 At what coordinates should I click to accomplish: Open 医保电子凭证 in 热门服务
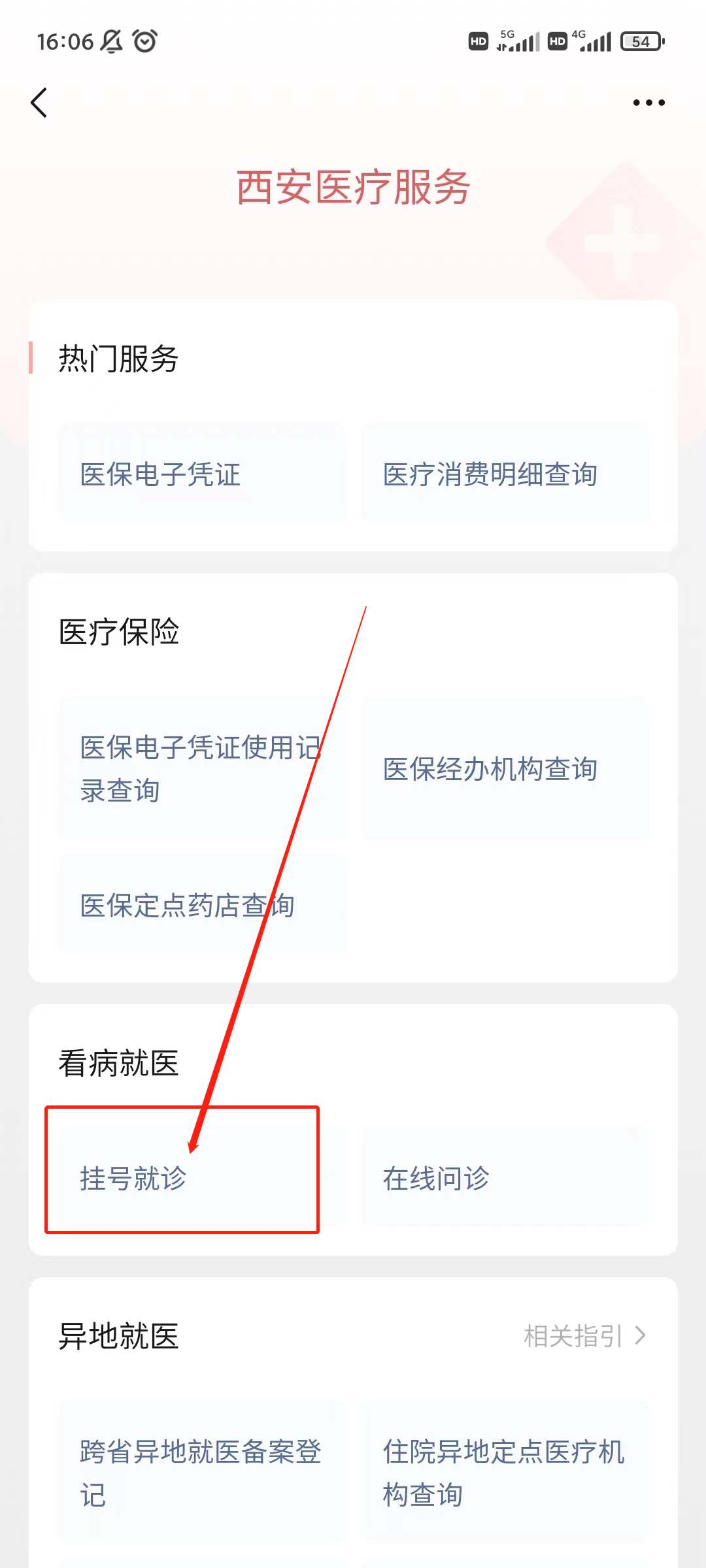point(202,474)
